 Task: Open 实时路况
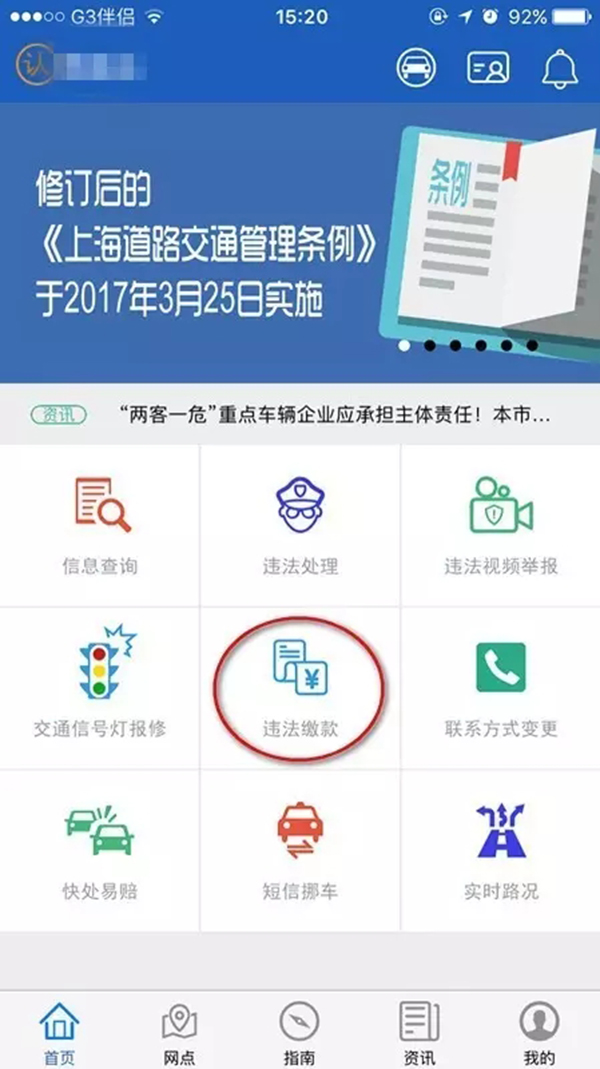pos(500,850)
